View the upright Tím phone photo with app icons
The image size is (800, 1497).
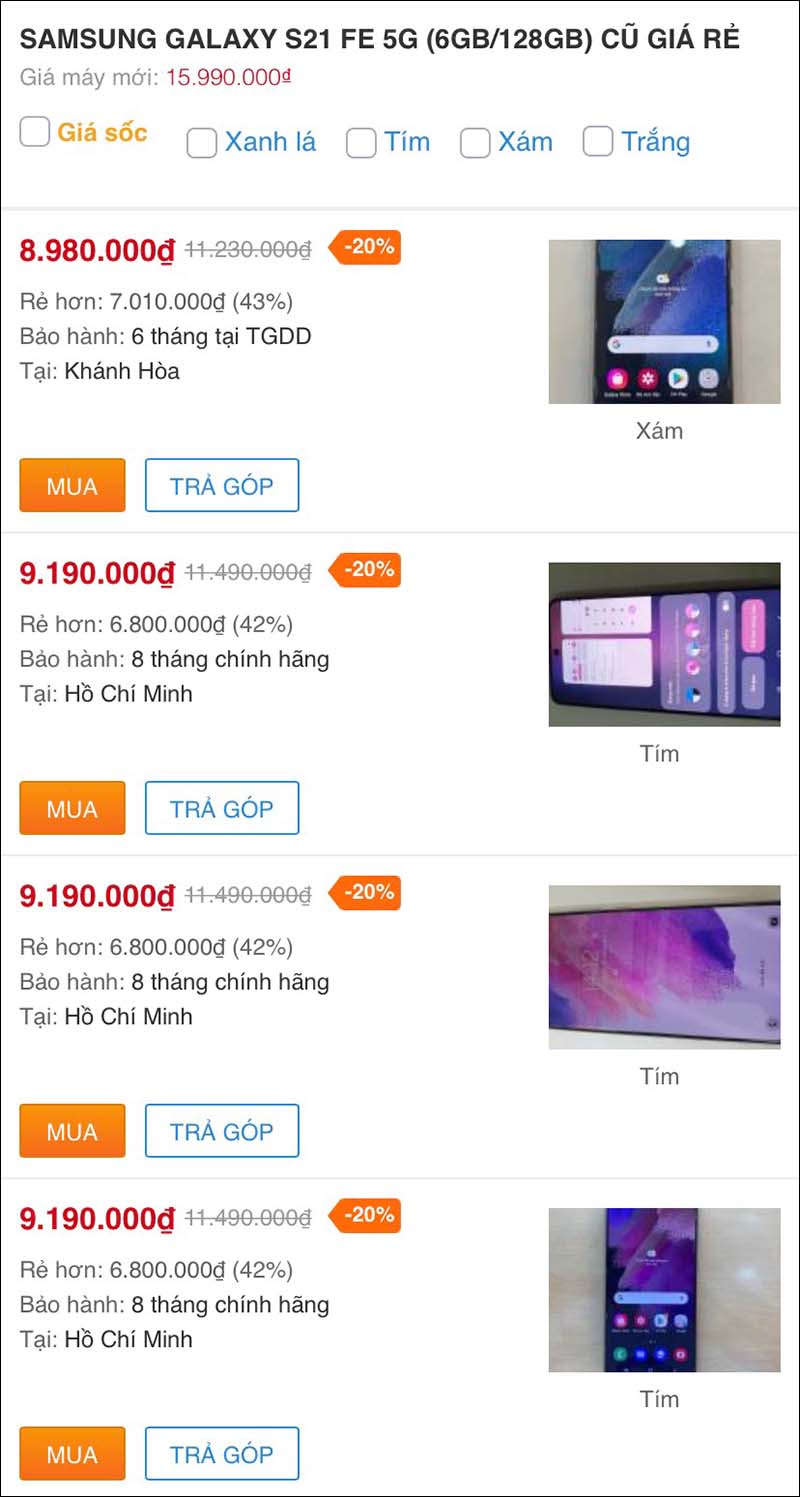664,1290
